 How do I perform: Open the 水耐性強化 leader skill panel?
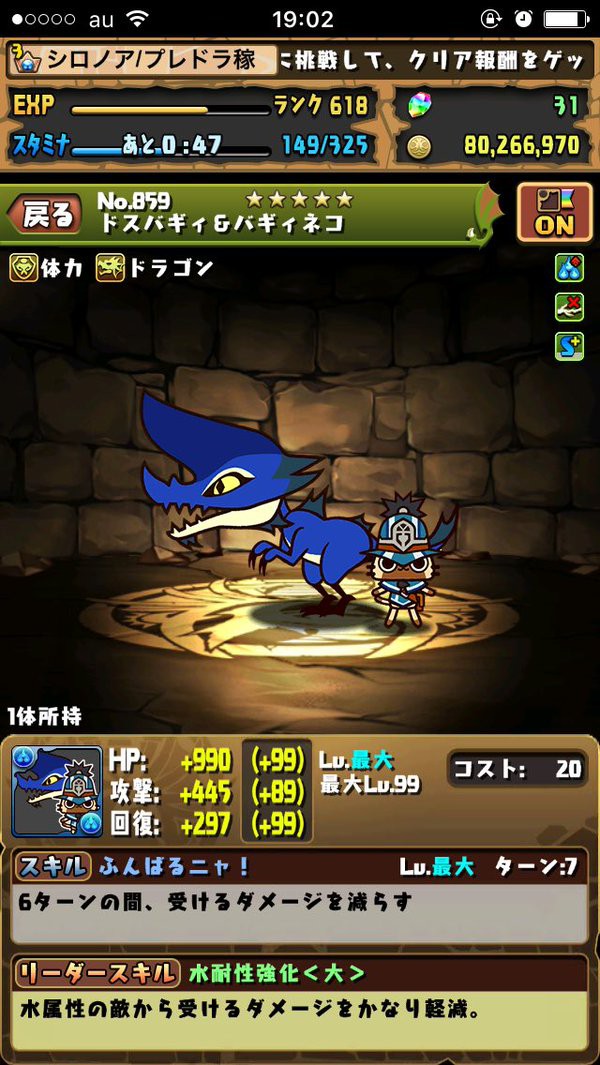coord(299,1003)
